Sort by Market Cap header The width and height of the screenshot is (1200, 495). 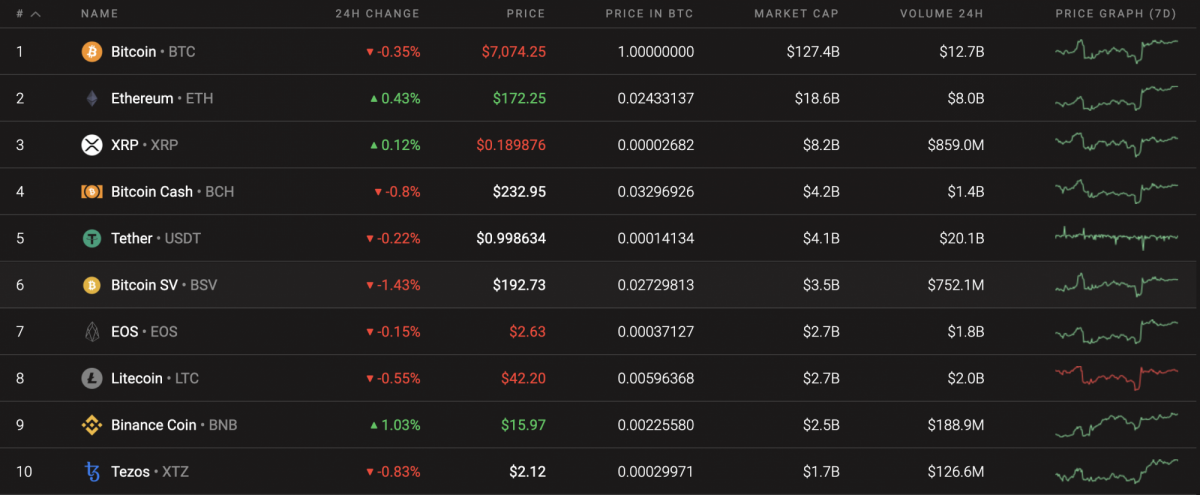click(x=796, y=14)
